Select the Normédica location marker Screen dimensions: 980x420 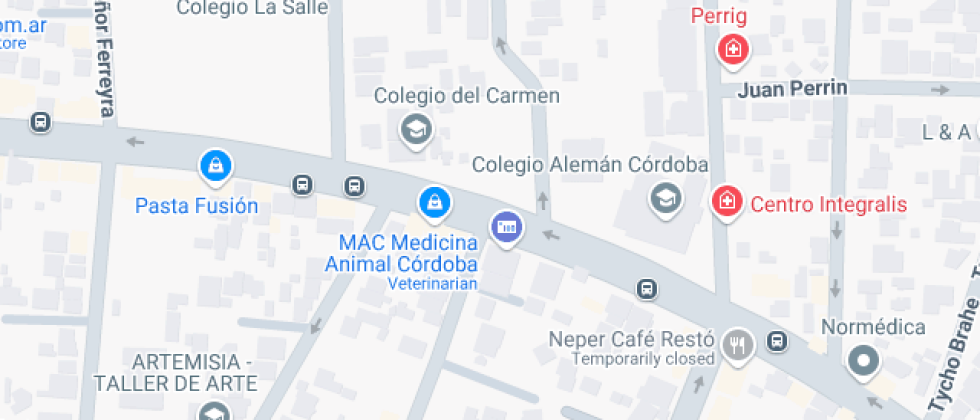[x=864, y=361]
